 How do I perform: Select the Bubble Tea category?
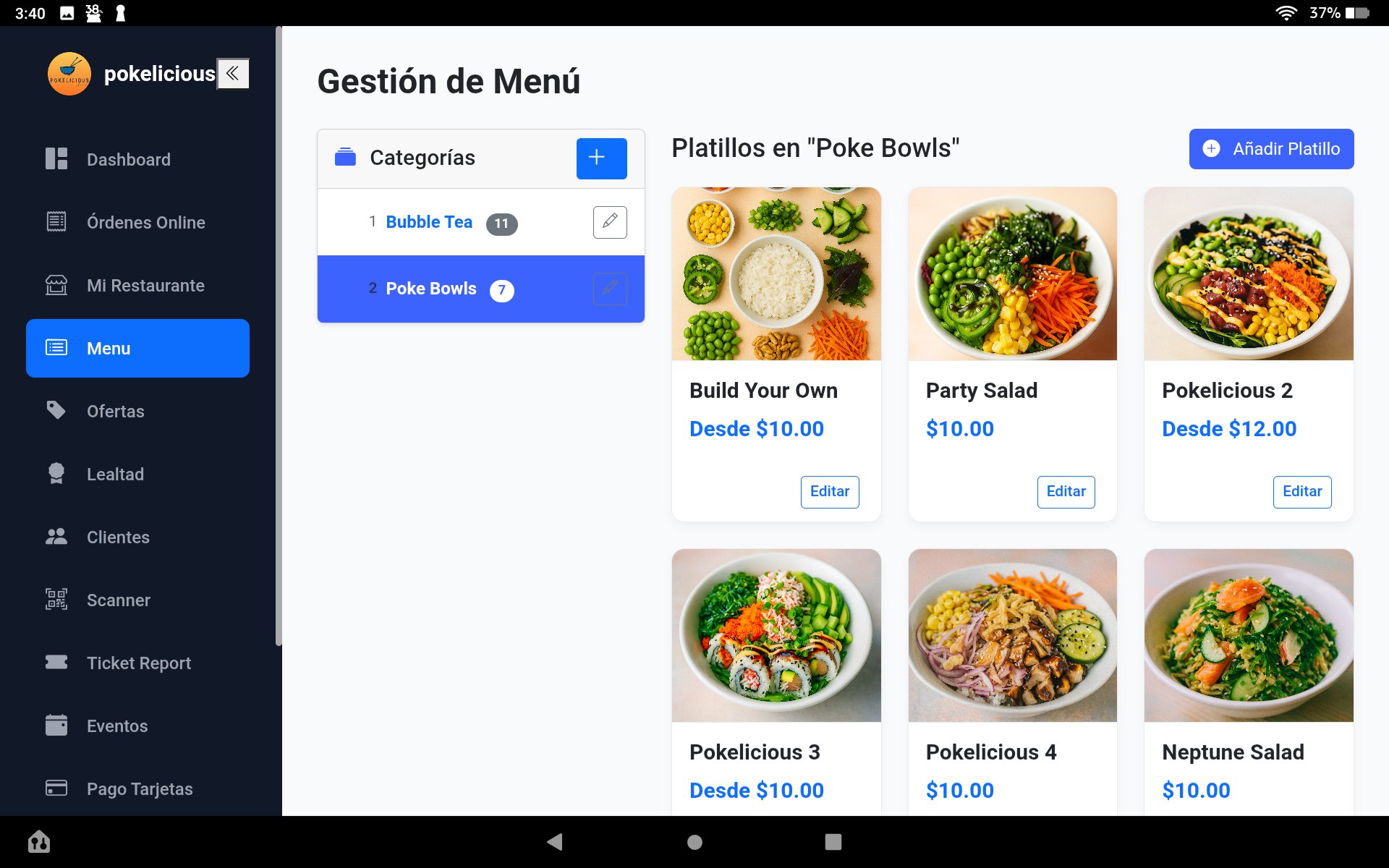point(428,222)
